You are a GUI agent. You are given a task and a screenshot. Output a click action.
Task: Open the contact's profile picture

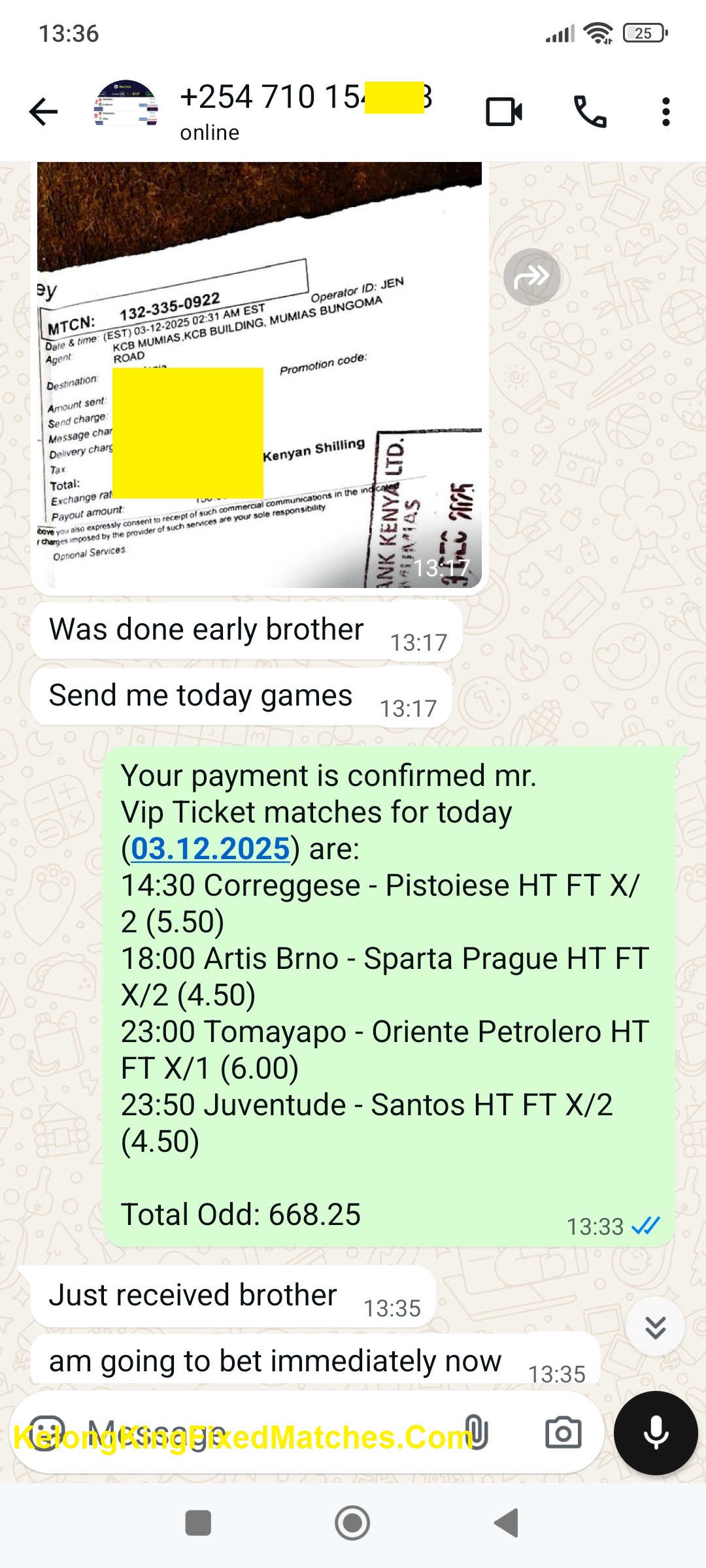126,105
